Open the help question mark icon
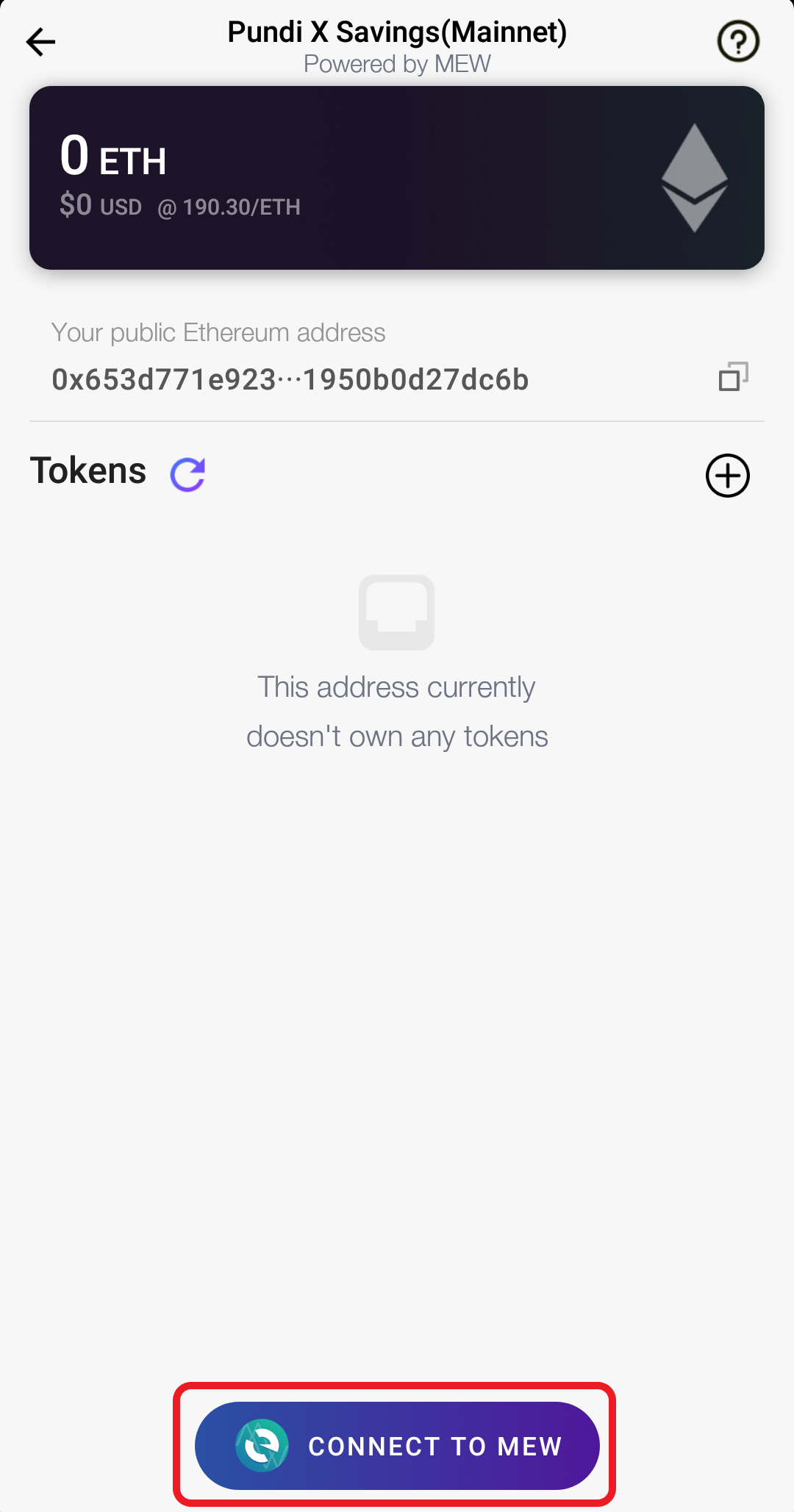The image size is (794, 1512). (738, 41)
